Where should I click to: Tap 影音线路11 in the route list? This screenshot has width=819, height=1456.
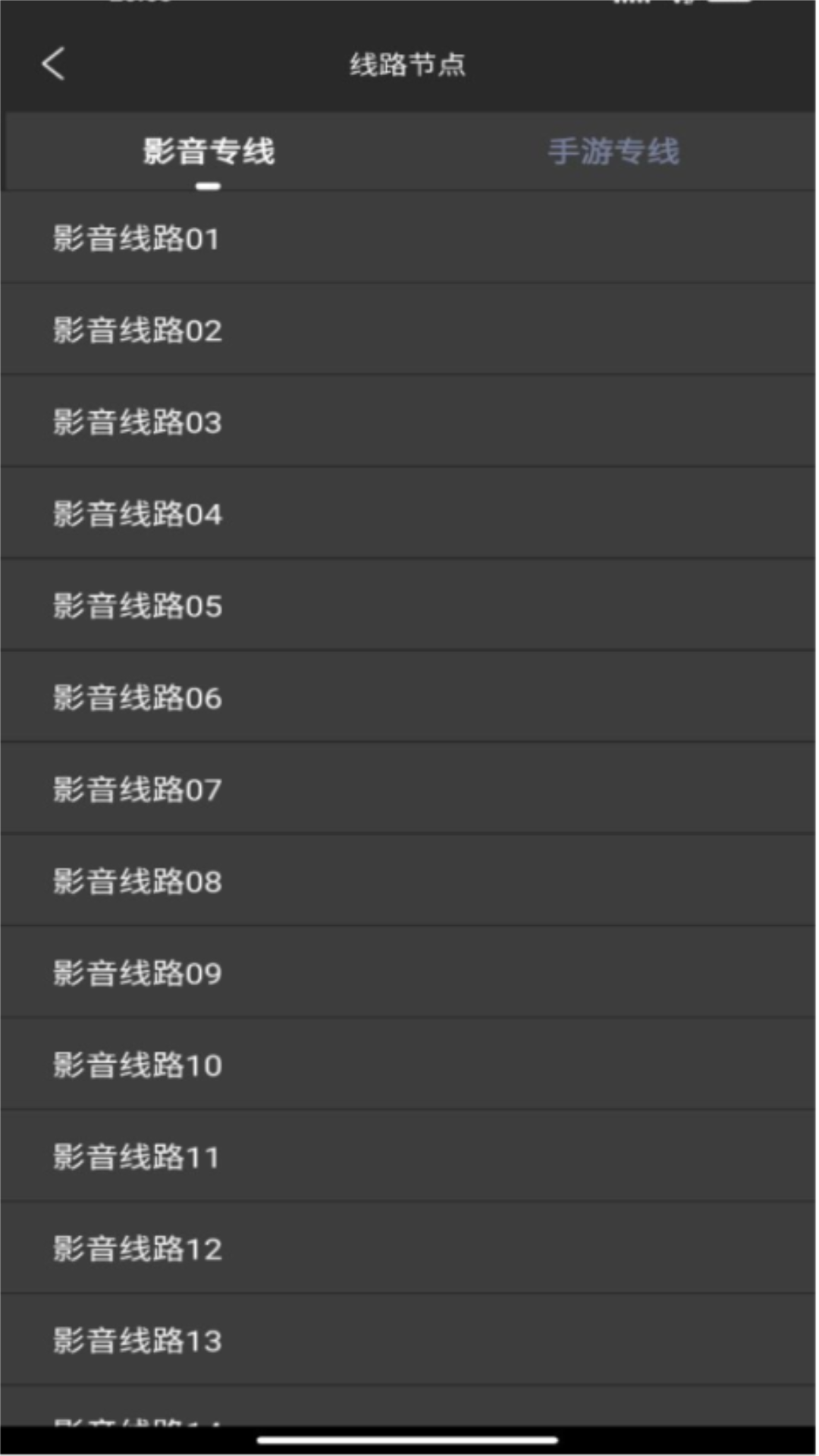pyautogui.click(x=135, y=1156)
